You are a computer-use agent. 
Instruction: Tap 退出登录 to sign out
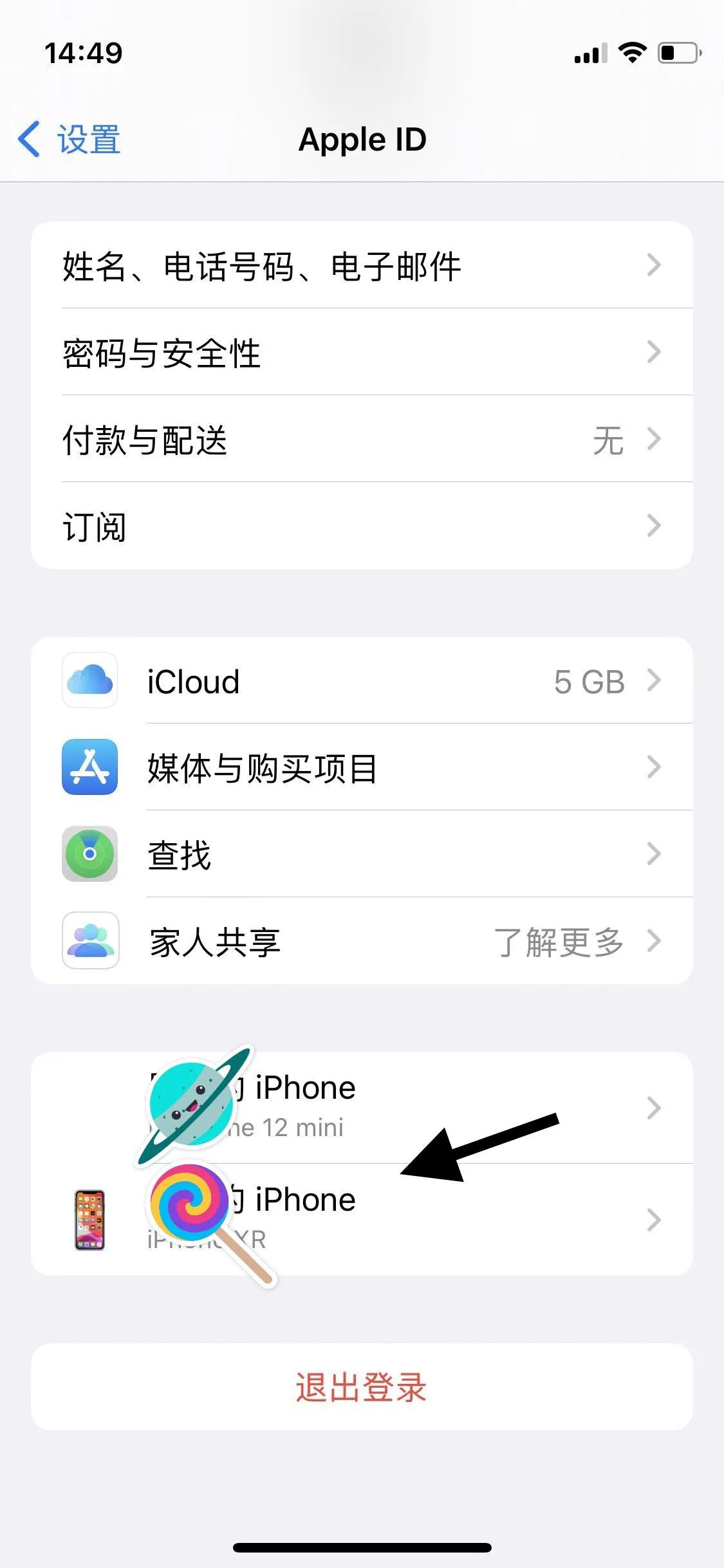click(x=360, y=1388)
